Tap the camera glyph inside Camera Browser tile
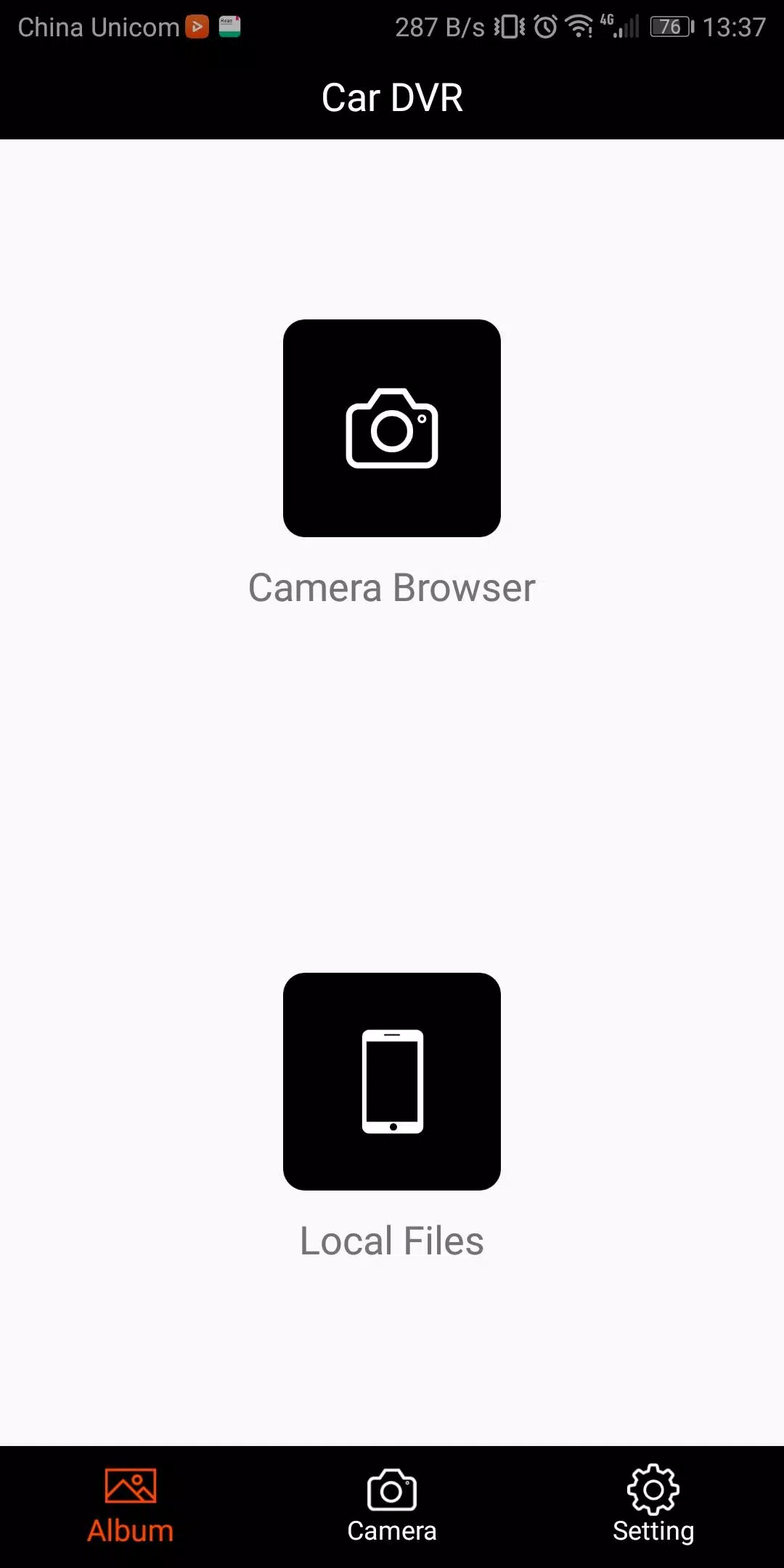This screenshot has width=784, height=1568. (x=392, y=428)
